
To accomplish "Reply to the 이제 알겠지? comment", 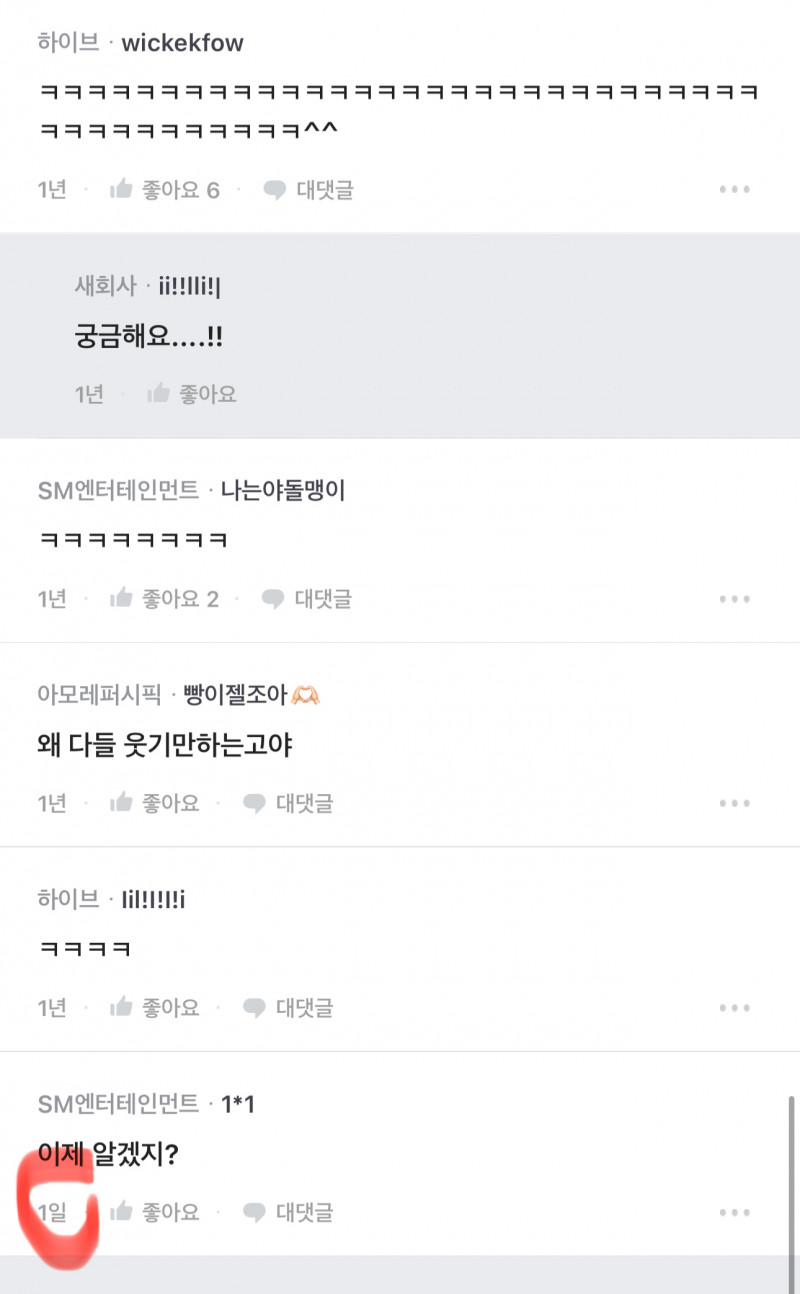I will [x=289, y=1213].
